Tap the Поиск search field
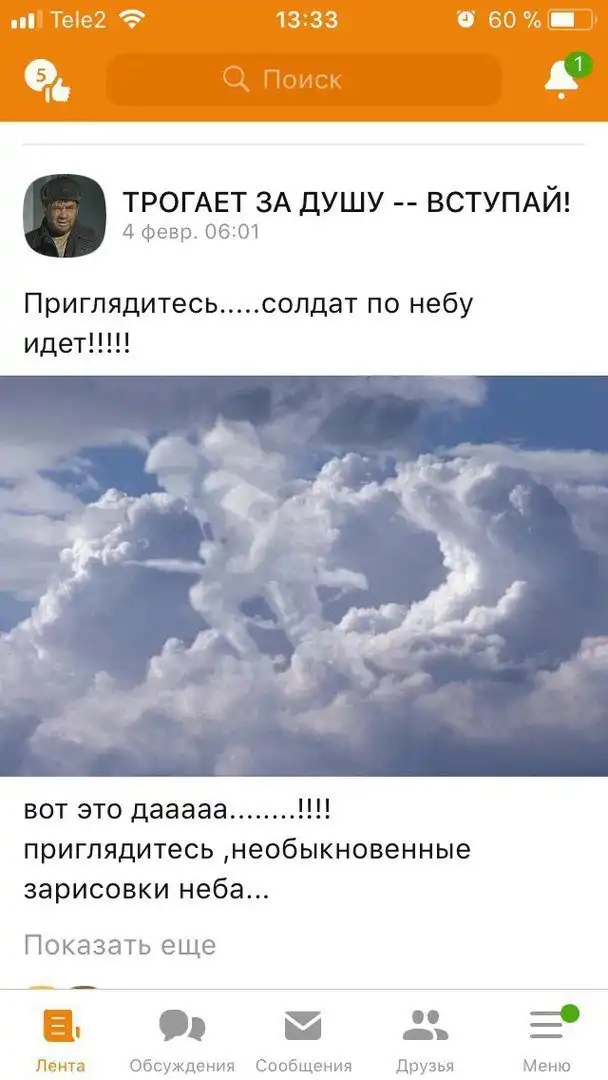The image size is (608, 1080). [x=303, y=80]
